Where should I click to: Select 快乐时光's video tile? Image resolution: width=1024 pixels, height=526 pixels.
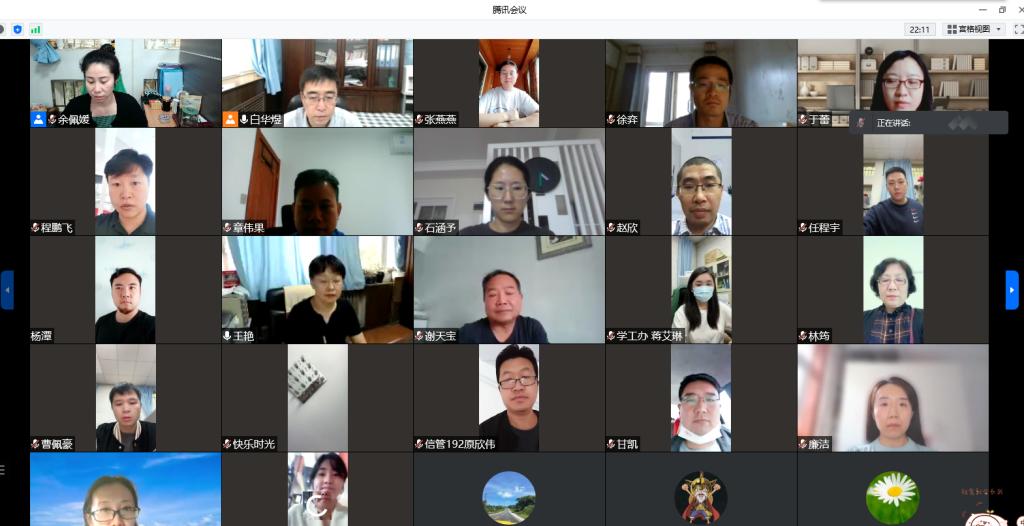pos(317,398)
